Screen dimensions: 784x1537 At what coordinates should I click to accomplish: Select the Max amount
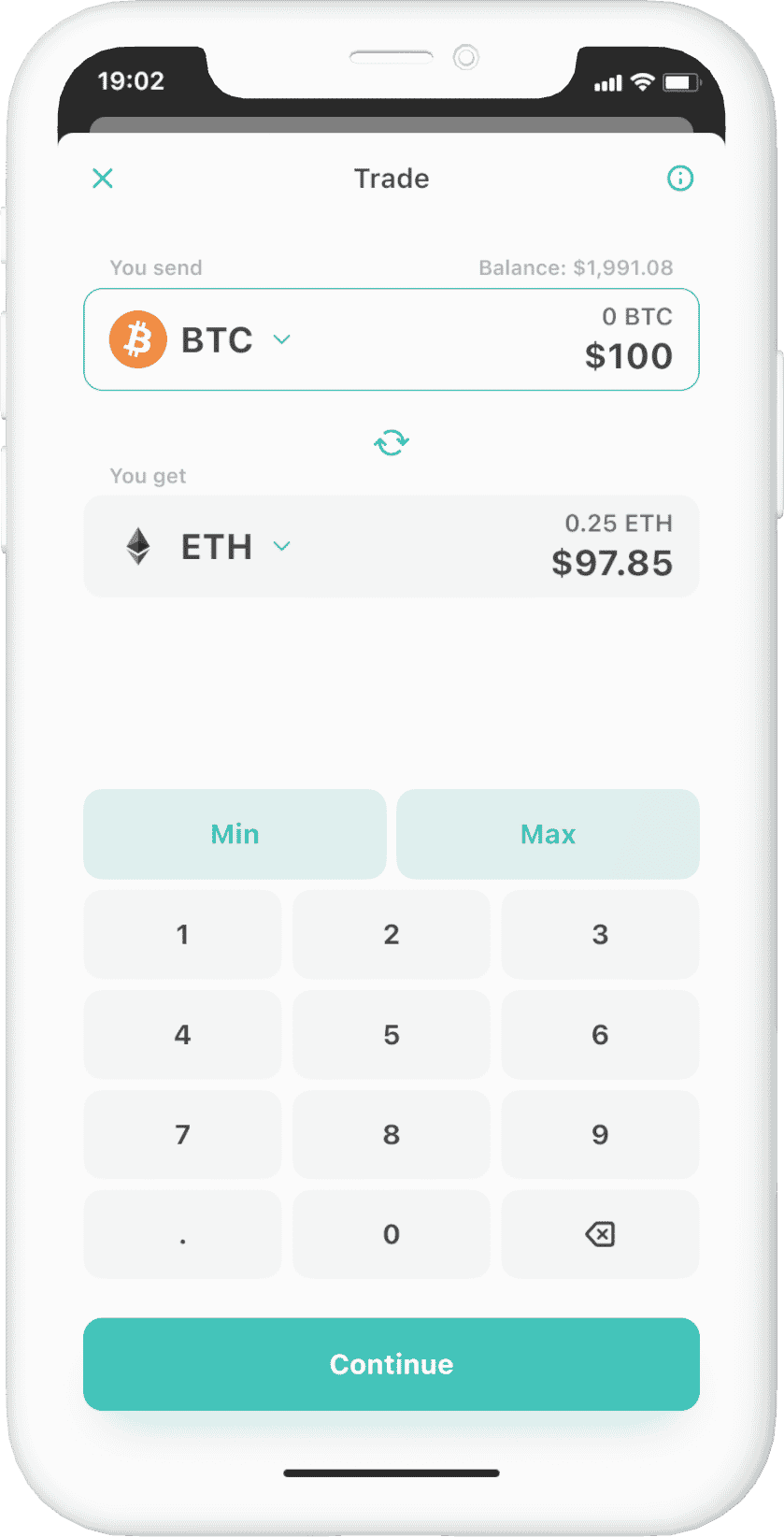coord(548,834)
